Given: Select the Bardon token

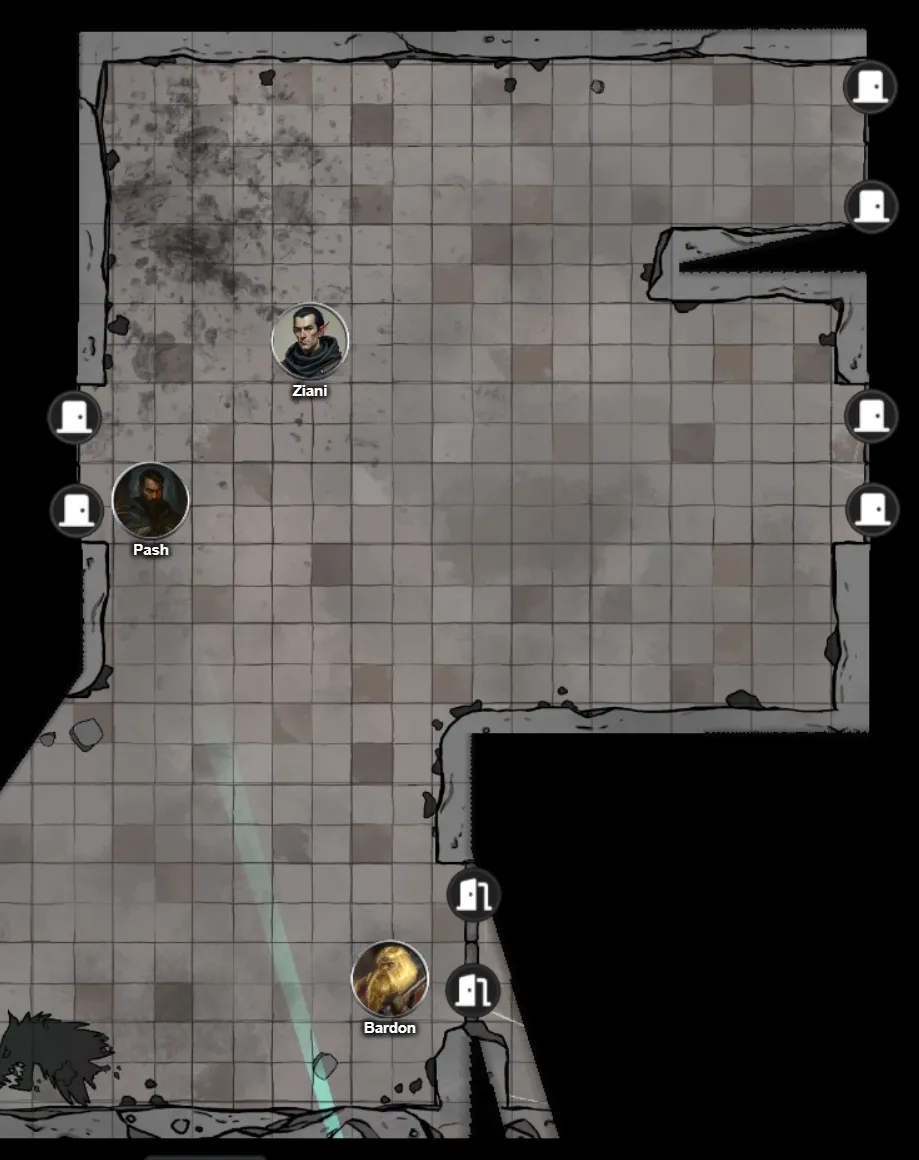Looking at the screenshot, I should [390, 979].
